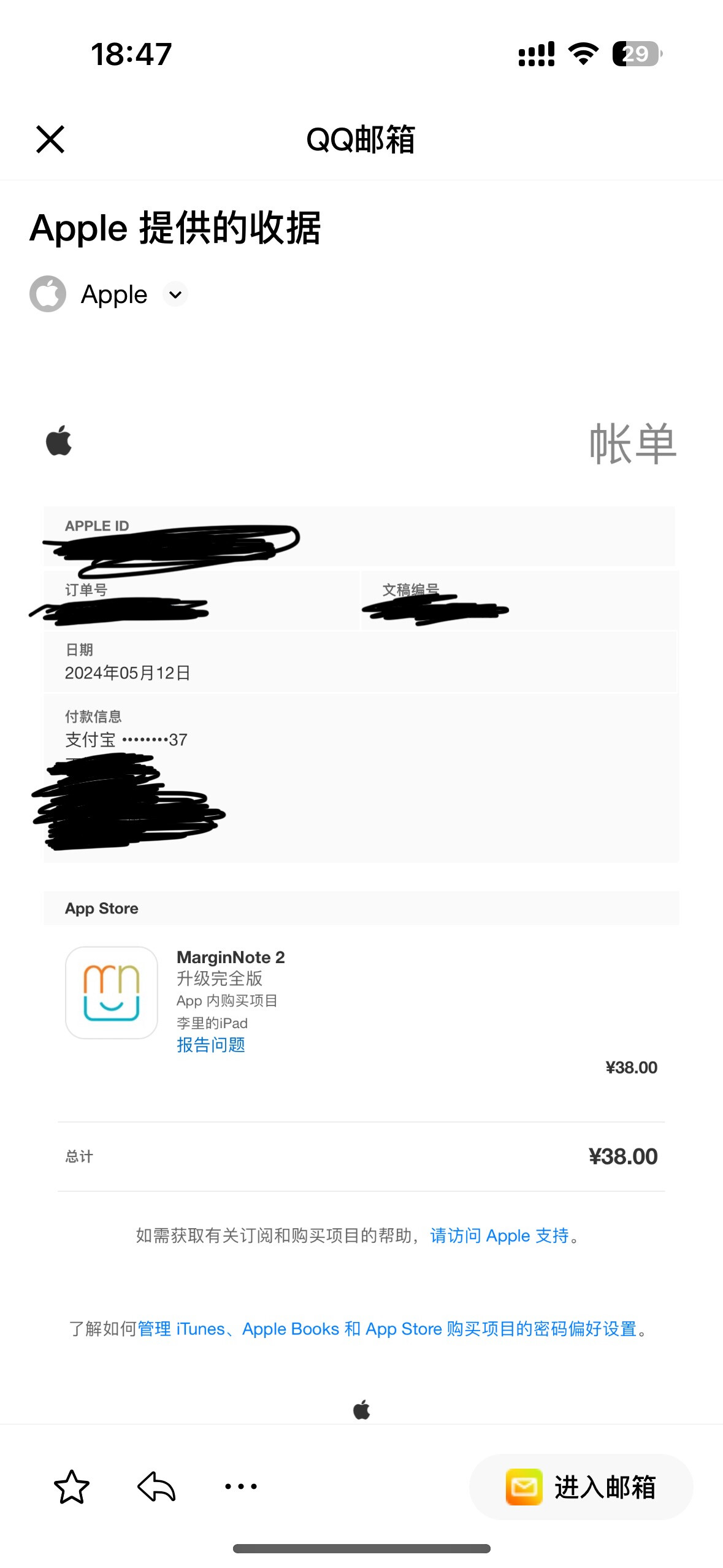Star this receipt email
723x1568 pixels.
click(x=72, y=1486)
